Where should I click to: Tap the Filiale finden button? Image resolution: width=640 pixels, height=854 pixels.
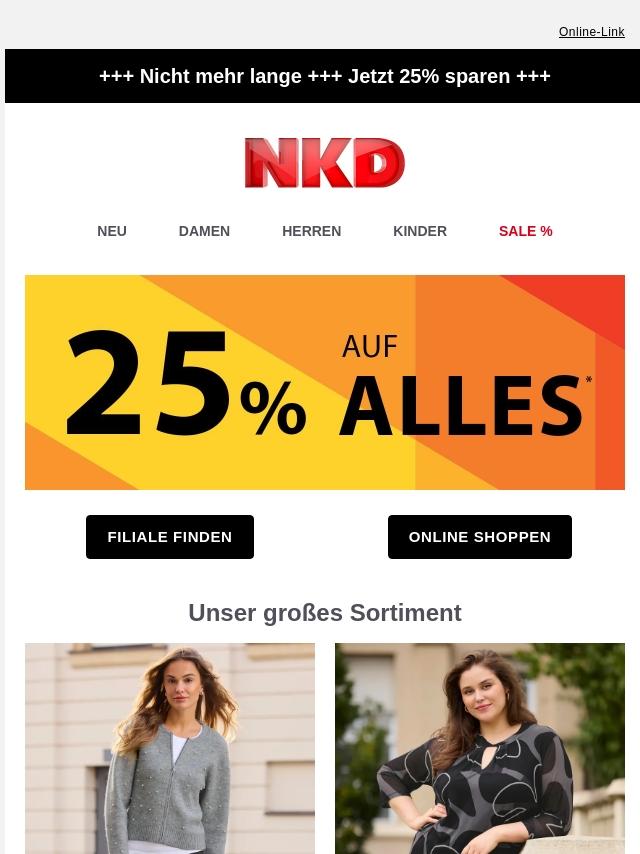point(170,537)
